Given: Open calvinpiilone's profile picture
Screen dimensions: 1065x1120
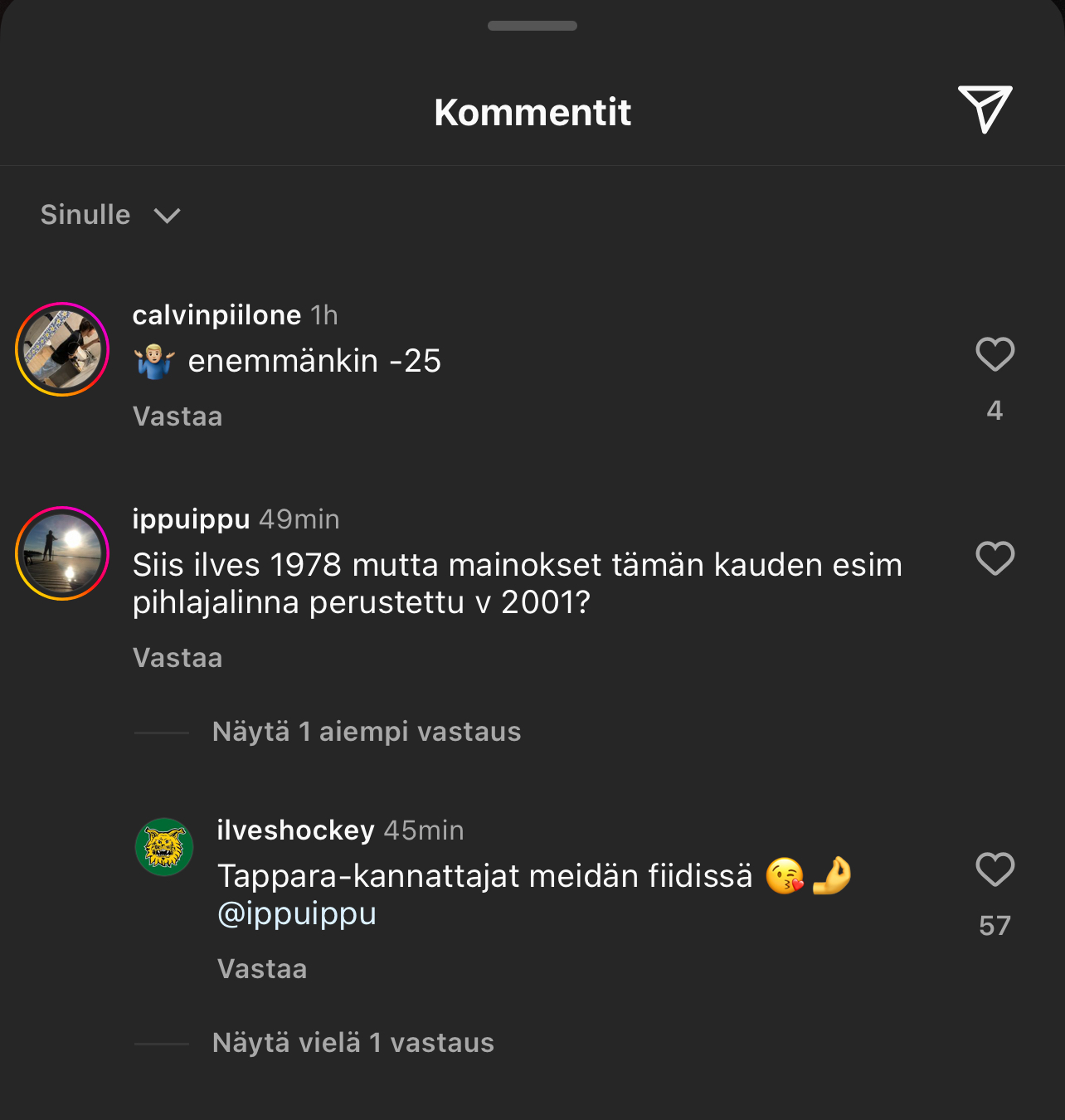Looking at the screenshot, I should coord(62,349).
